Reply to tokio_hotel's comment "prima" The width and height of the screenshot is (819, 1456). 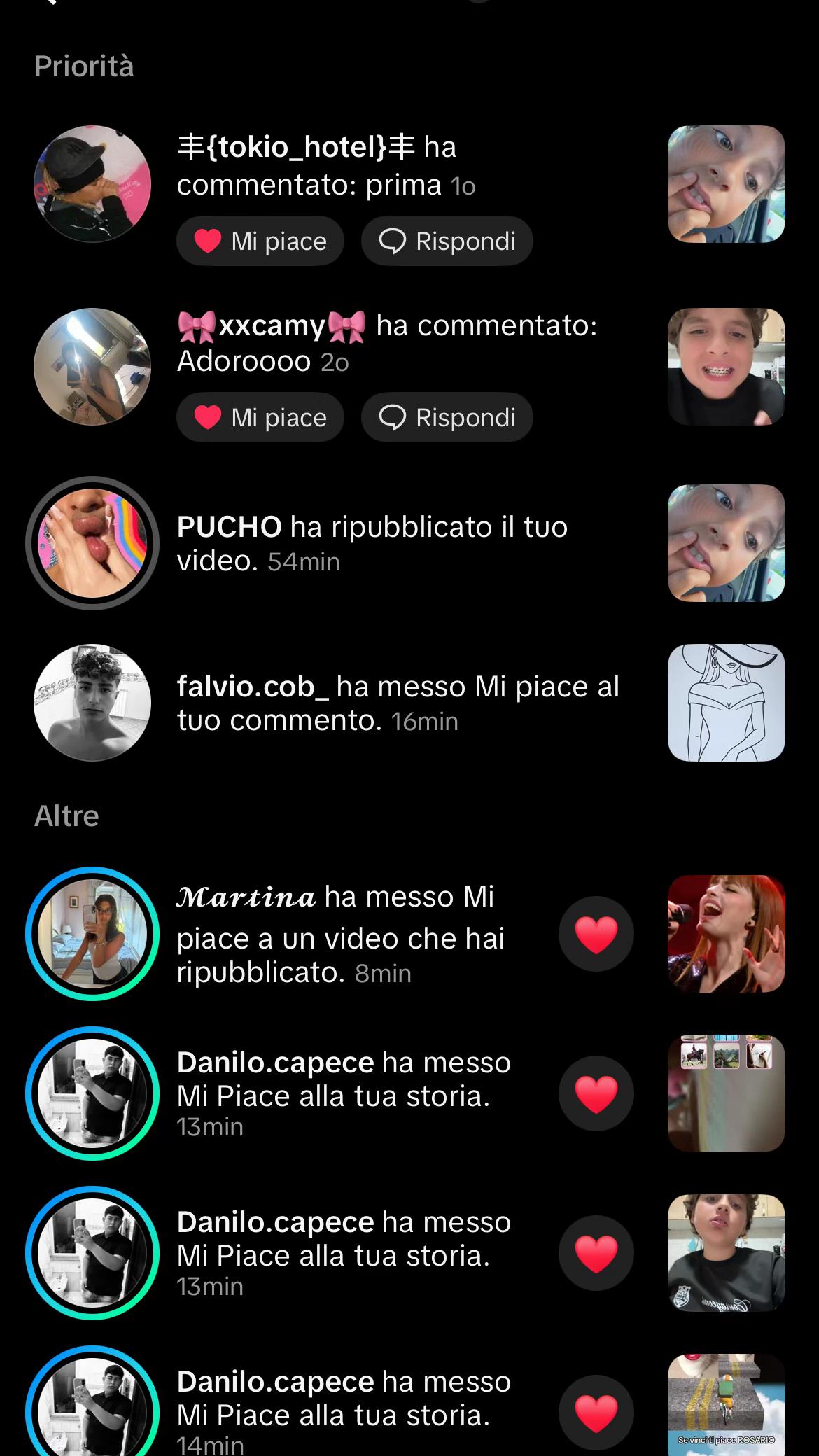tap(447, 241)
